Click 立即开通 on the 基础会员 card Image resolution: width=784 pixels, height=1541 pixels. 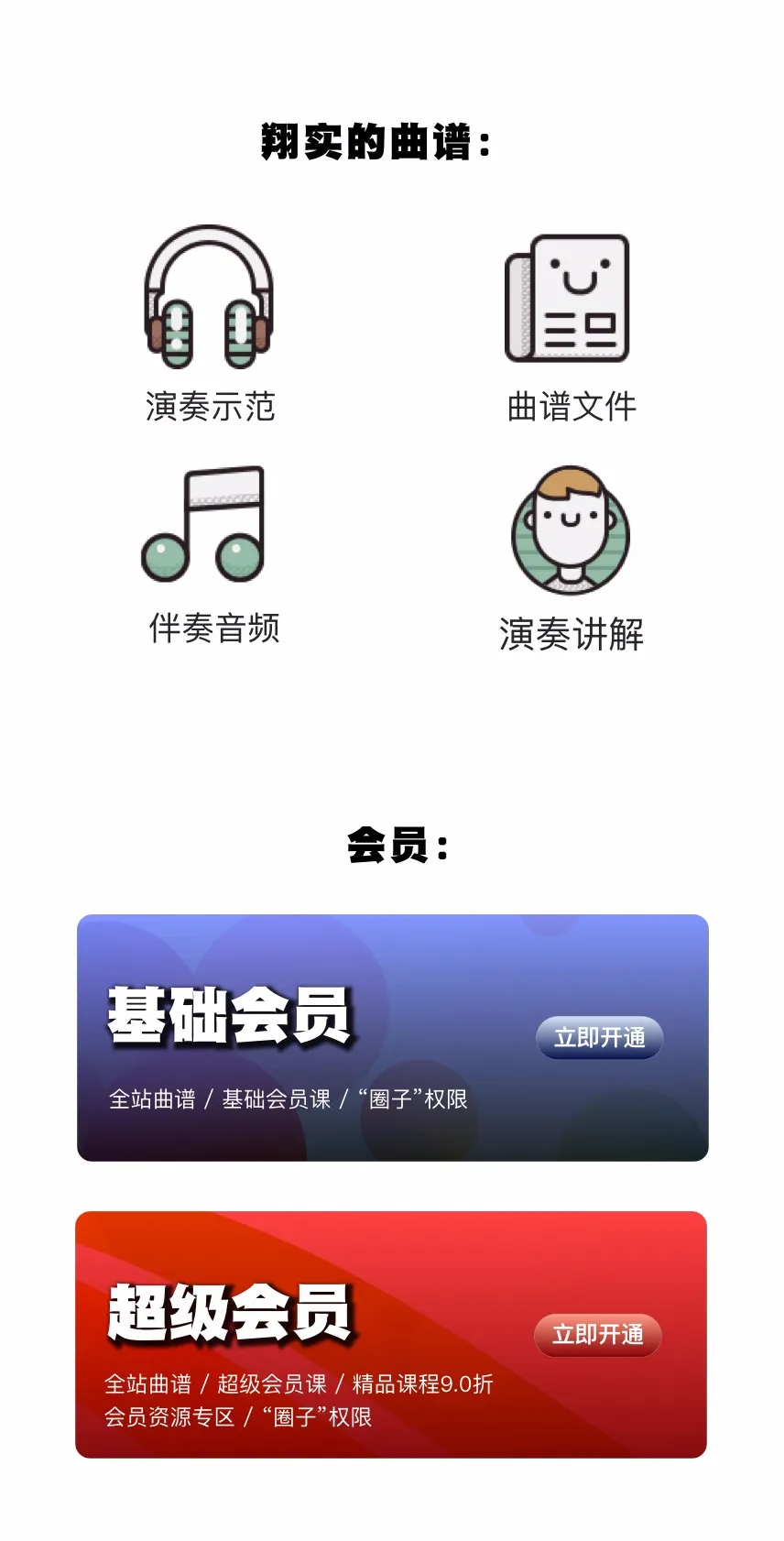coord(599,1034)
